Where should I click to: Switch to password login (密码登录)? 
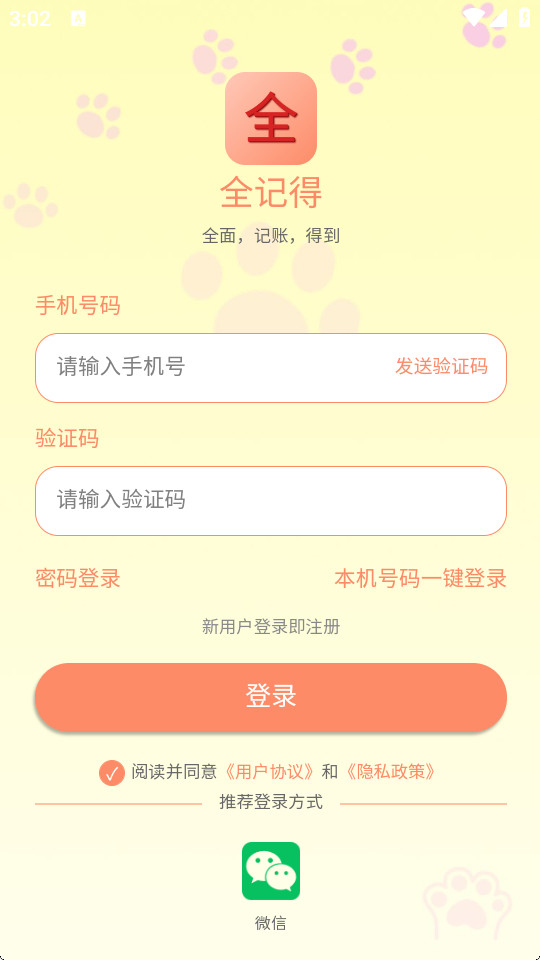(x=78, y=579)
